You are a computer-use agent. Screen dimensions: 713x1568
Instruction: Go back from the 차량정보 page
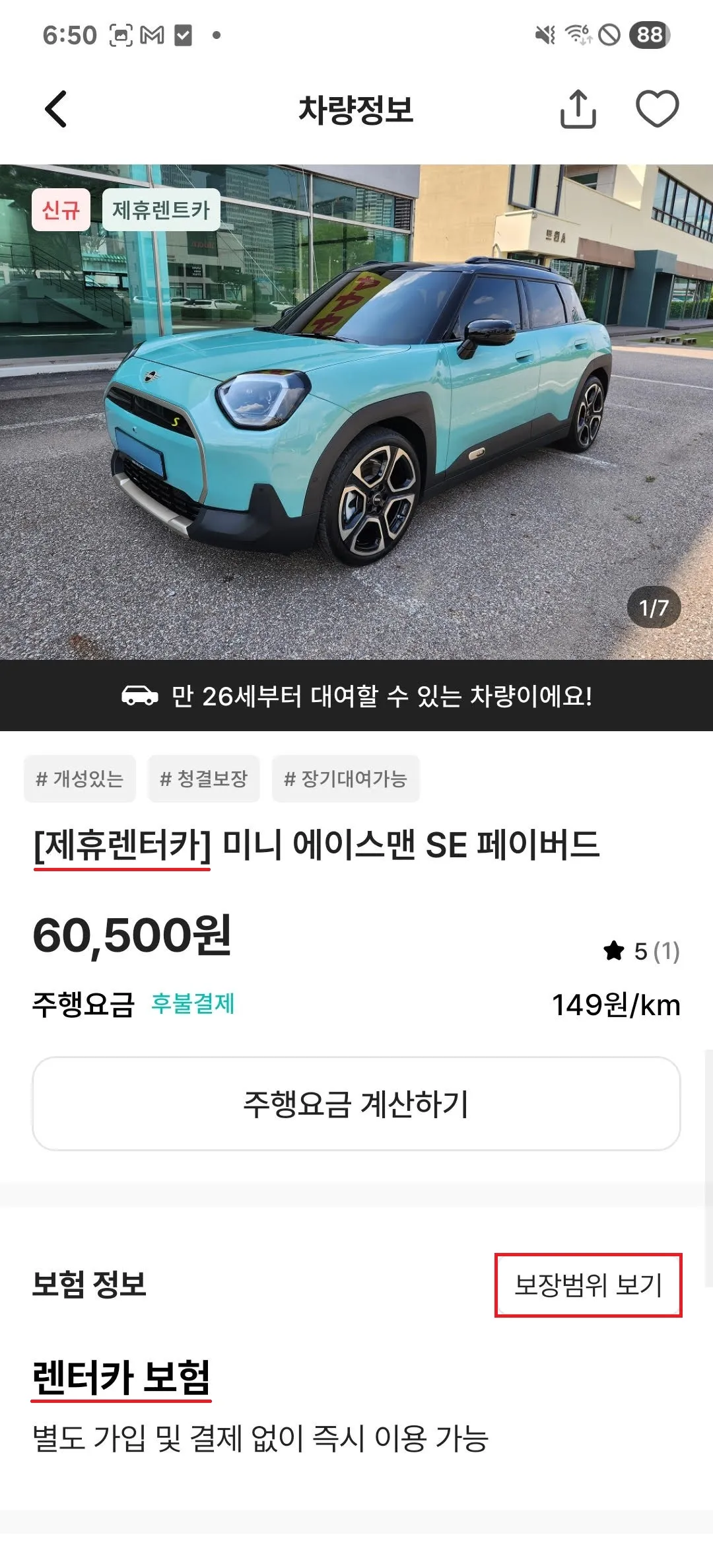coord(56,109)
